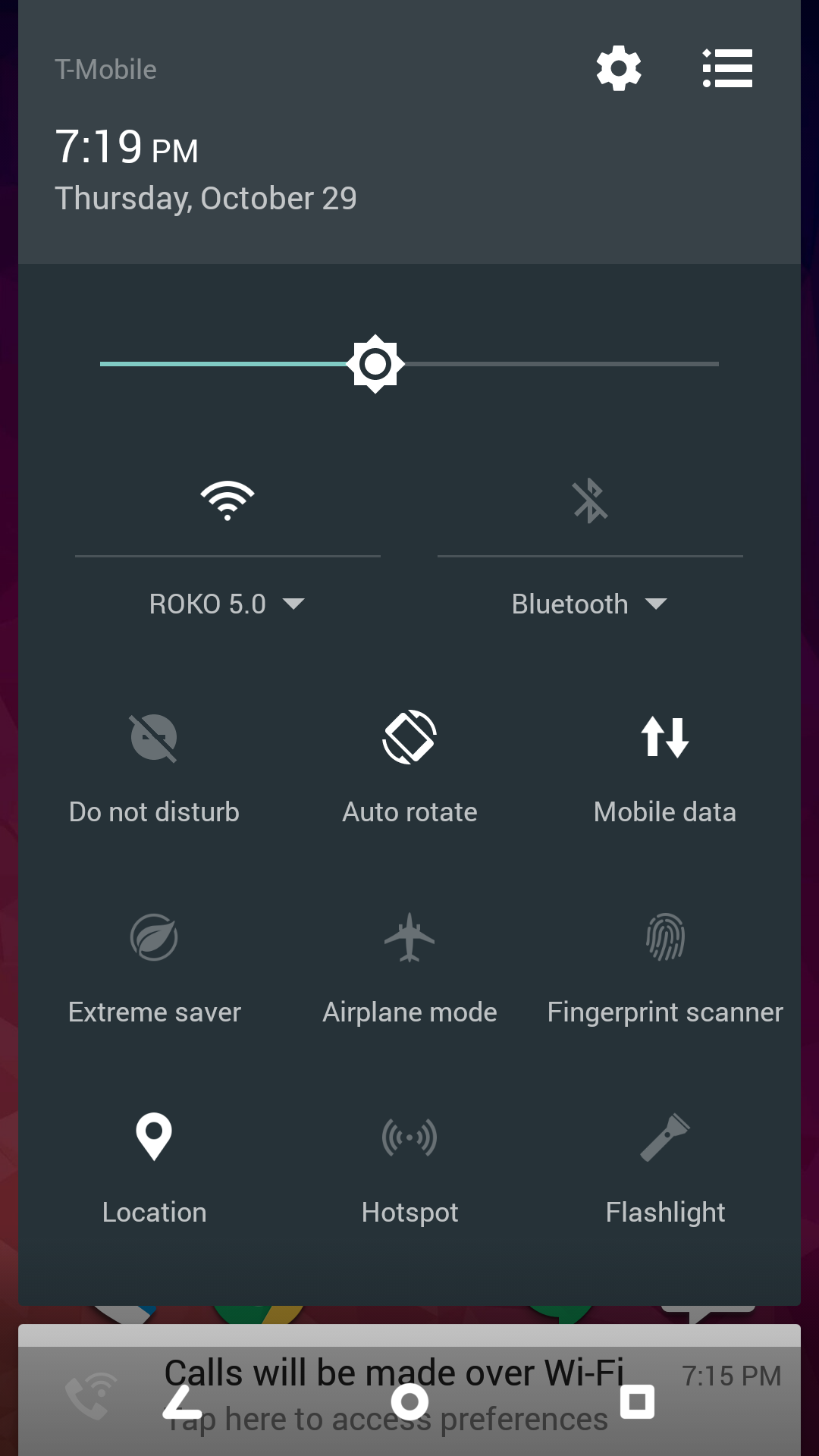Expand the Bluetooth dropdown
The width and height of the screenshot is (819, 1456).
click(x=590, y=604)
